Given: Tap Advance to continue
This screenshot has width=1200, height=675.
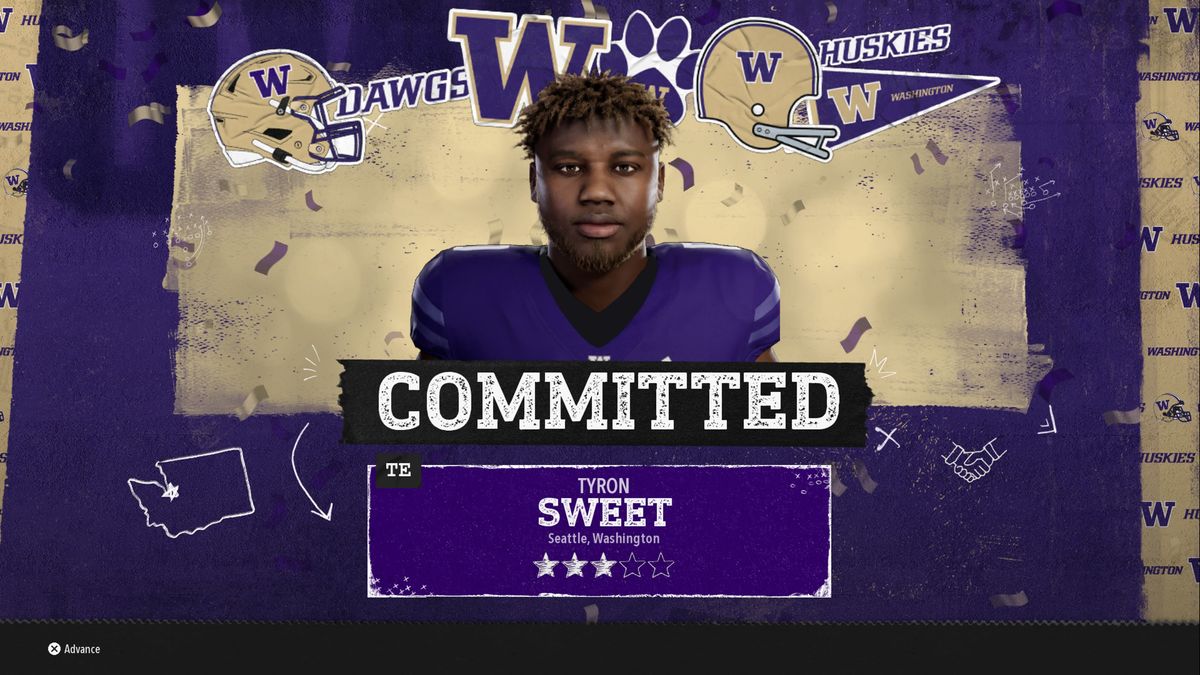Looking at the screenshot, I should (x=74, y=649).
